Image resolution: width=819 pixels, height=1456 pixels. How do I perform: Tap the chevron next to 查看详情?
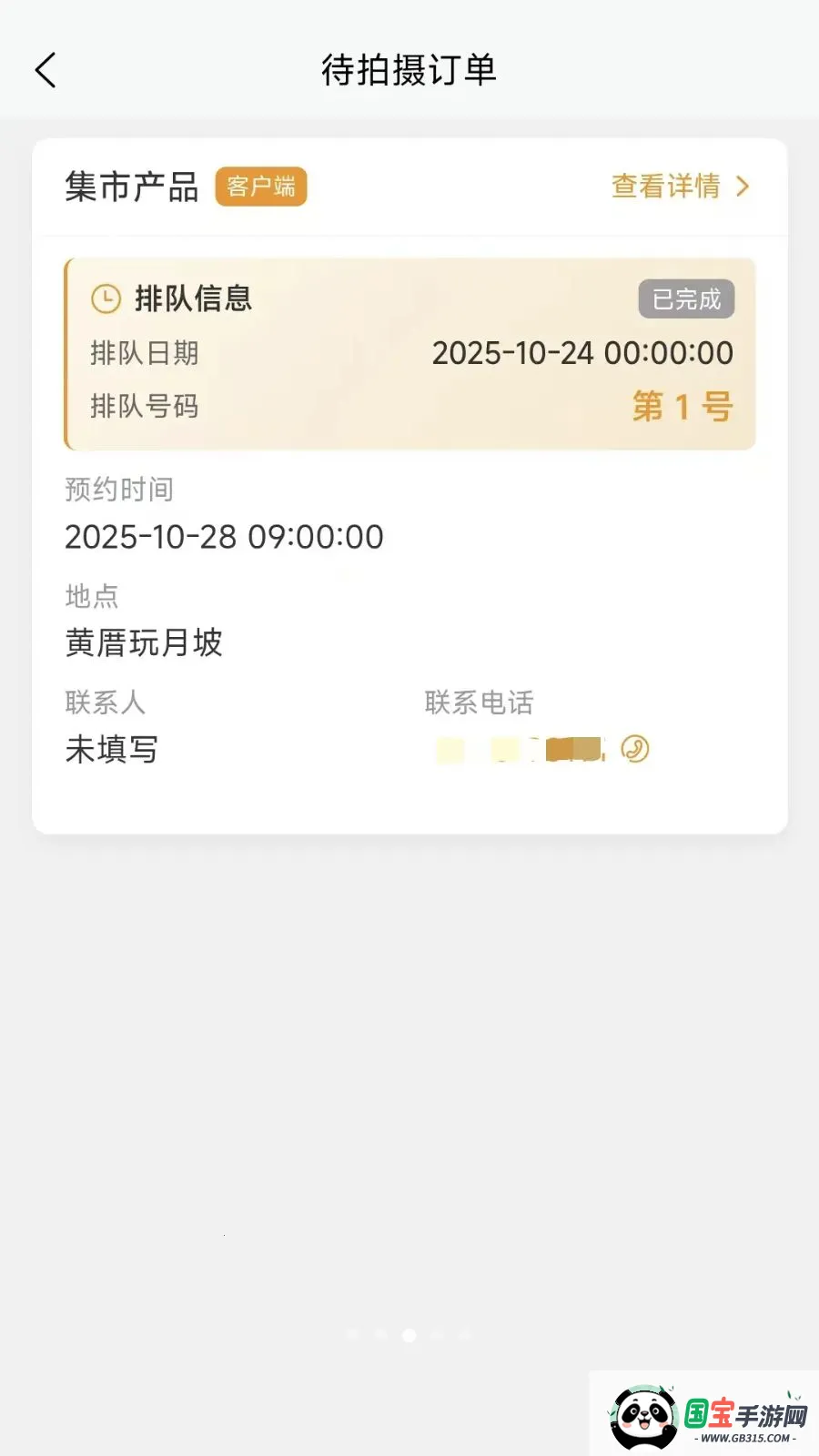743,187
